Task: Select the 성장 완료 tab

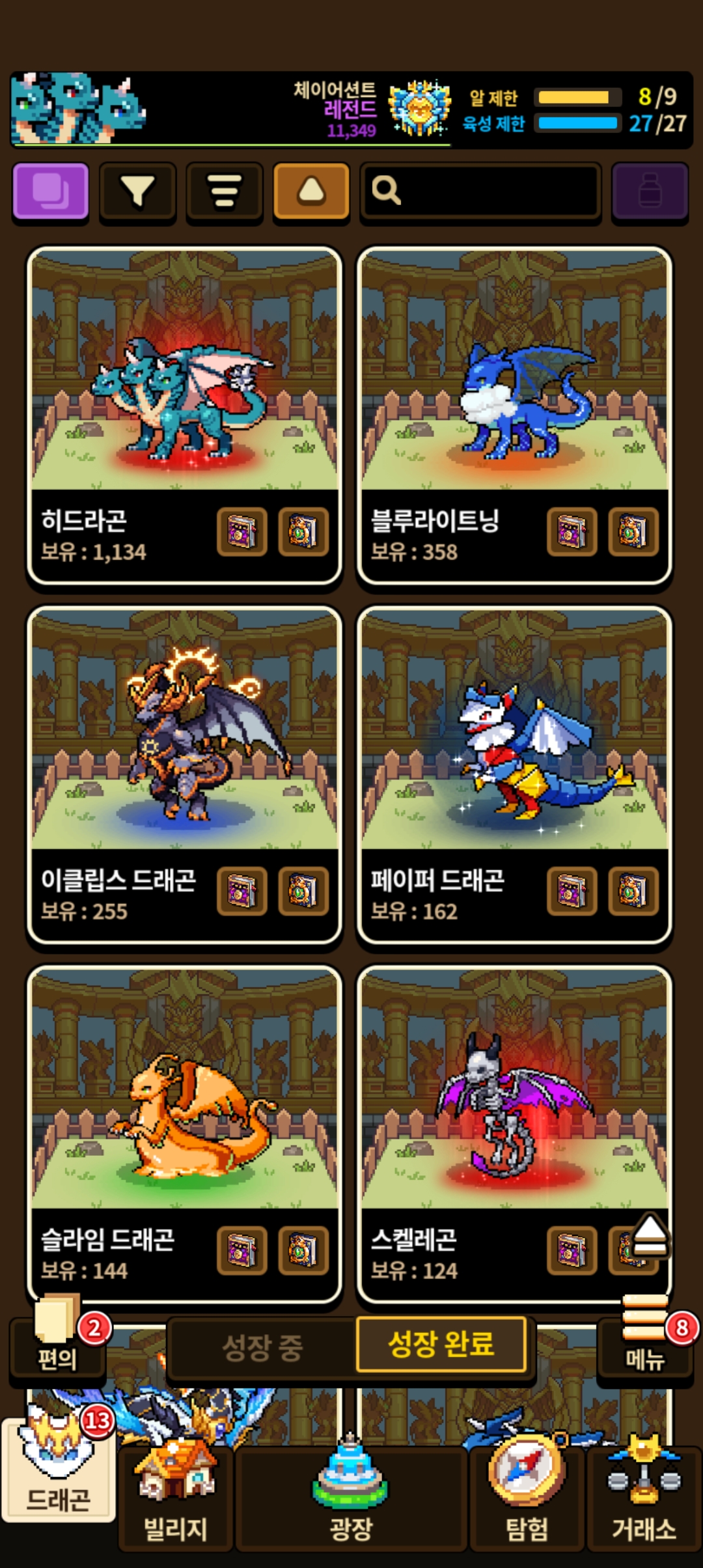Action: (x=441, y=1344)
